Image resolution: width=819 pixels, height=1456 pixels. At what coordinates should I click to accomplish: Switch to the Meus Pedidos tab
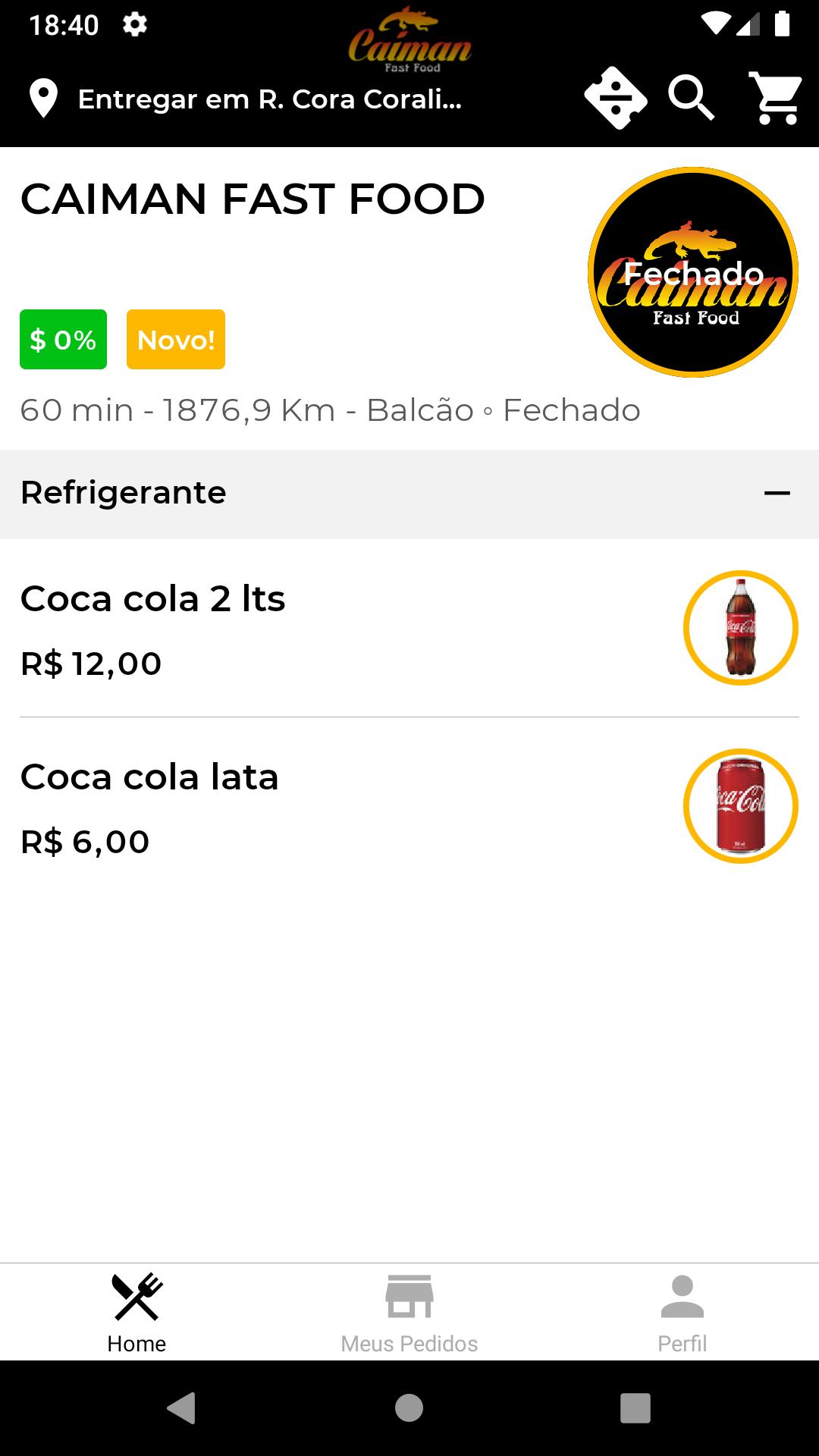[x=409, y=1313]
